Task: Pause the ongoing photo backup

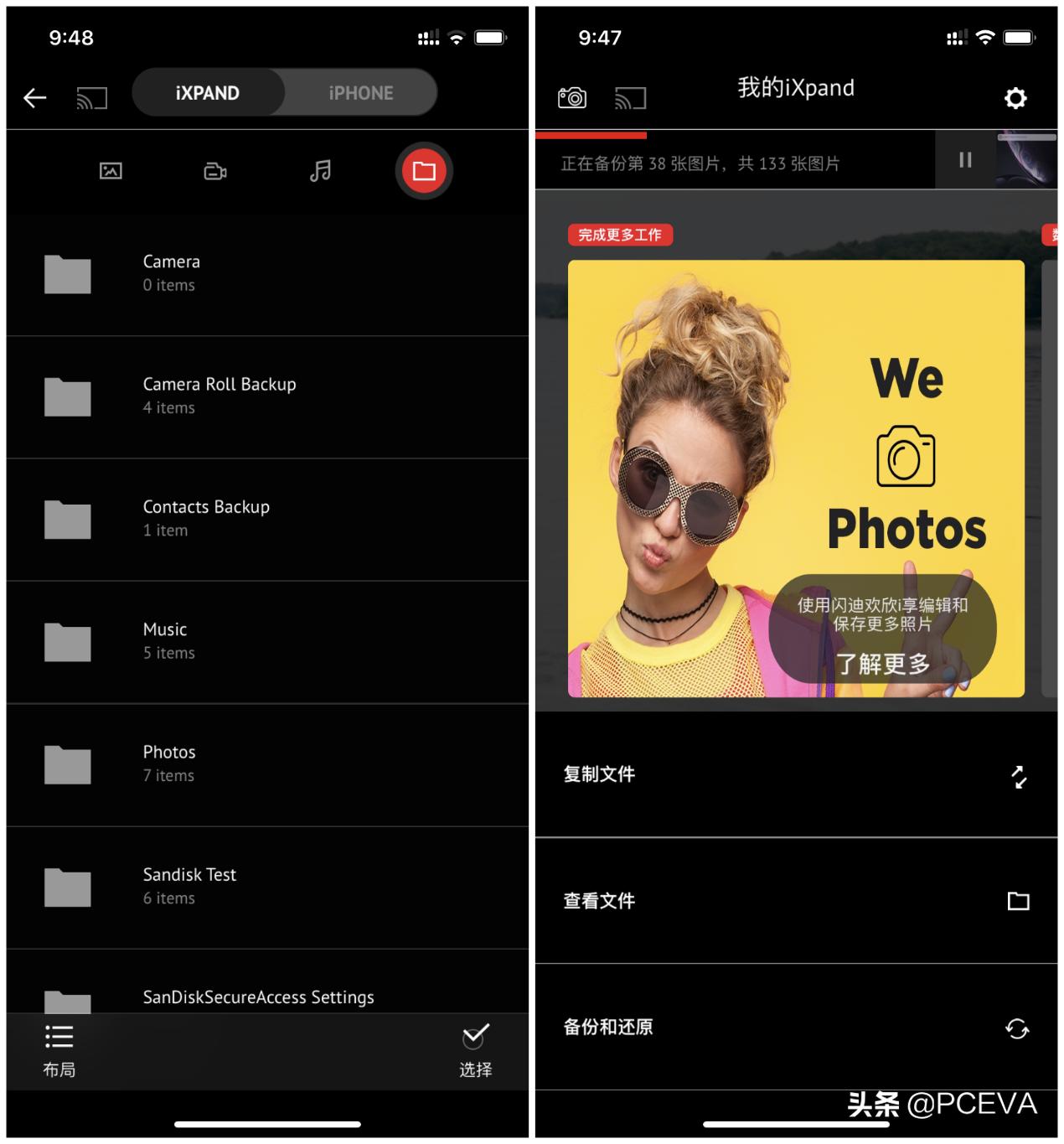Action: (x=965, y=160)
